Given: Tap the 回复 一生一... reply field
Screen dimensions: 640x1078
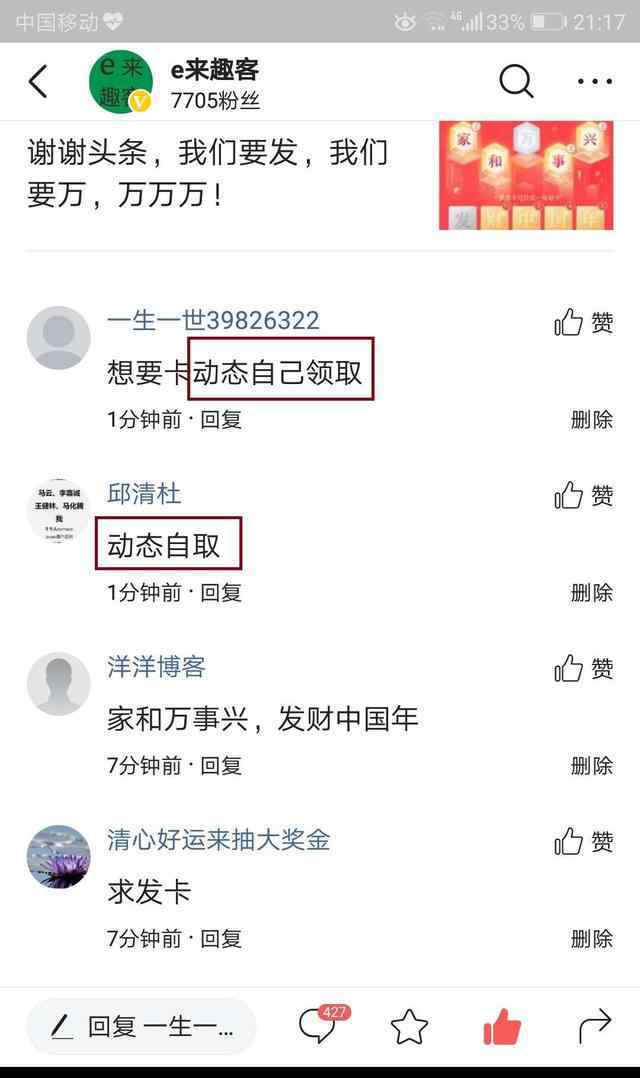Looking at the screenshot, I should click(x=141, y=1026).
